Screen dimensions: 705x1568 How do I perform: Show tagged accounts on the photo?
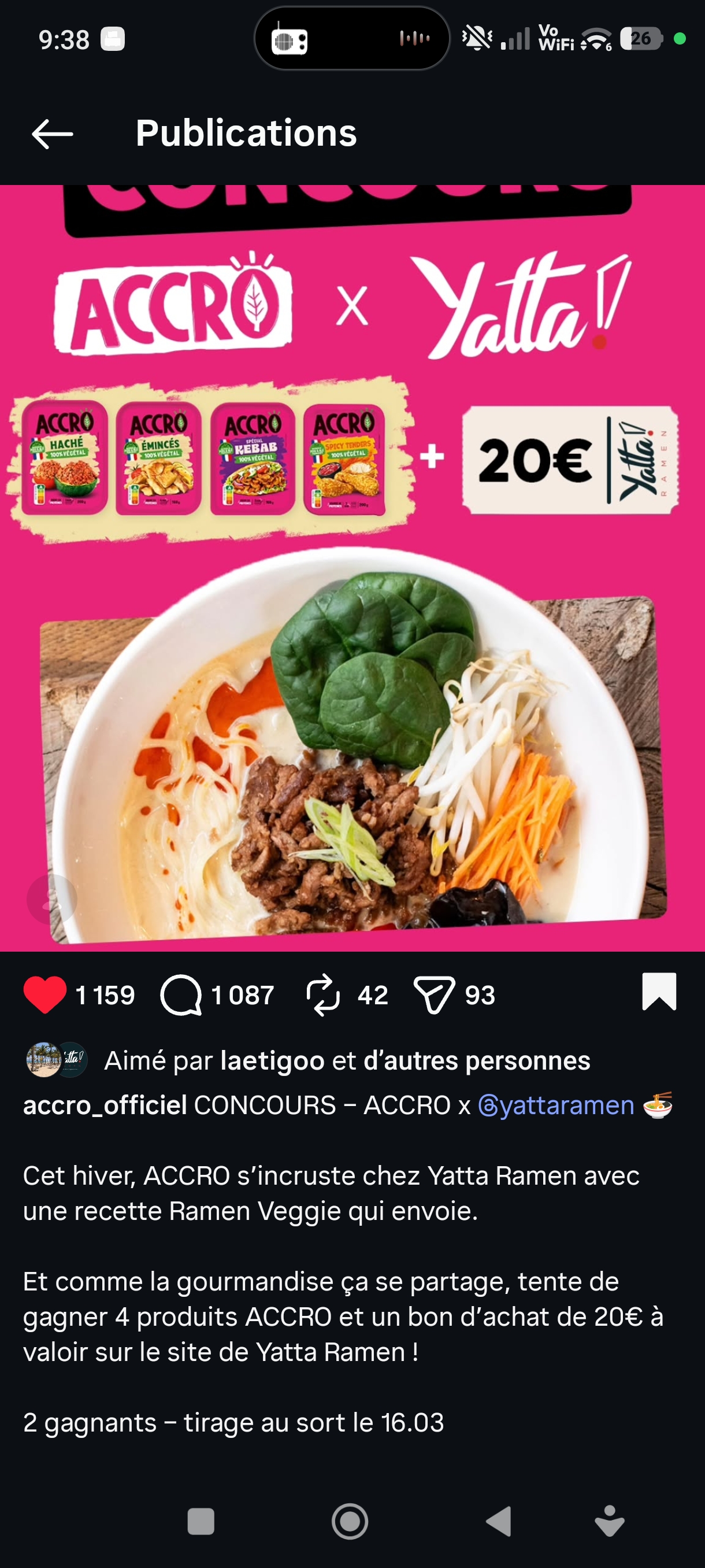click(51, 900)
